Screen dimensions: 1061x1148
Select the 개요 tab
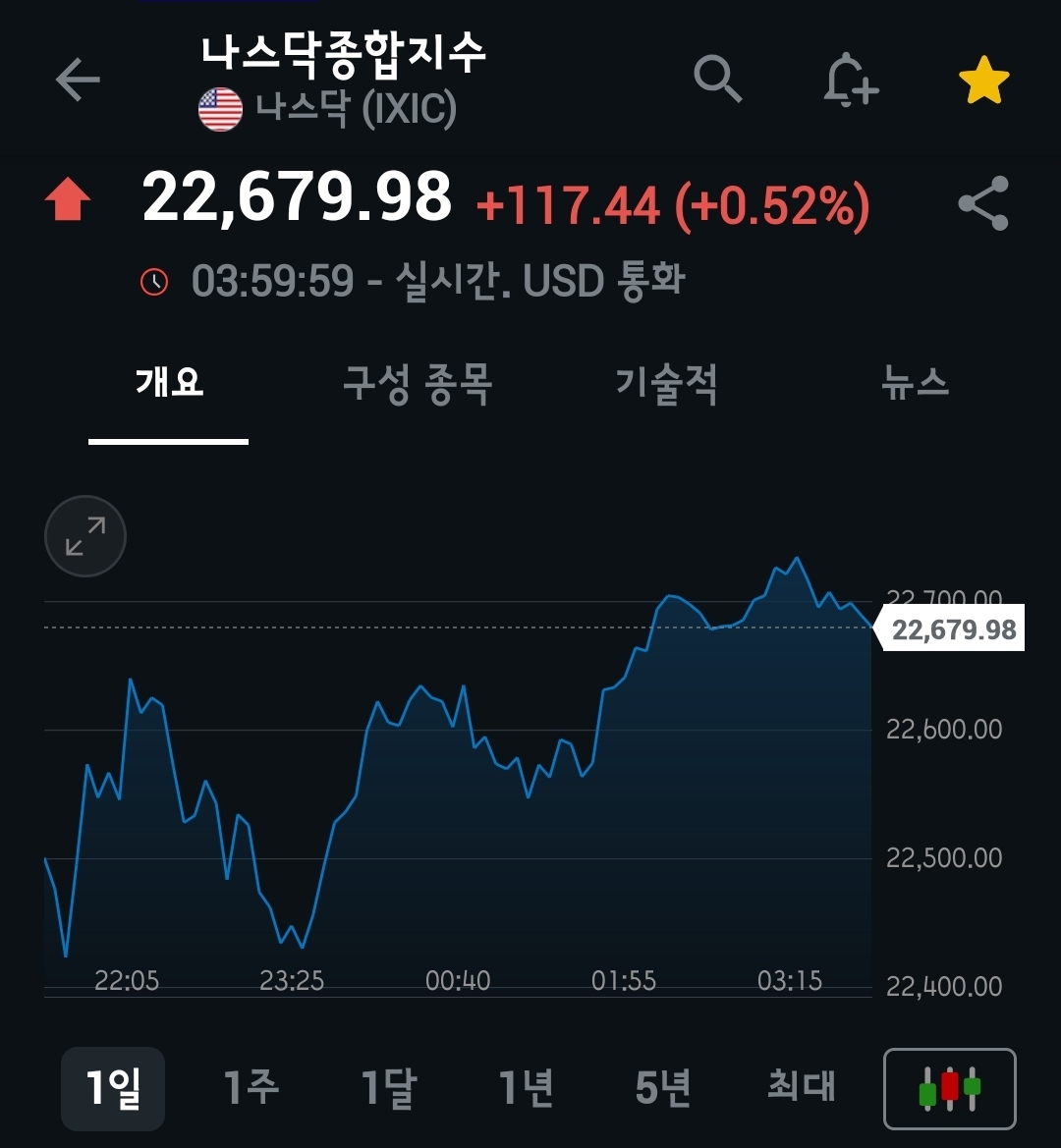click(x=169, y=383)
